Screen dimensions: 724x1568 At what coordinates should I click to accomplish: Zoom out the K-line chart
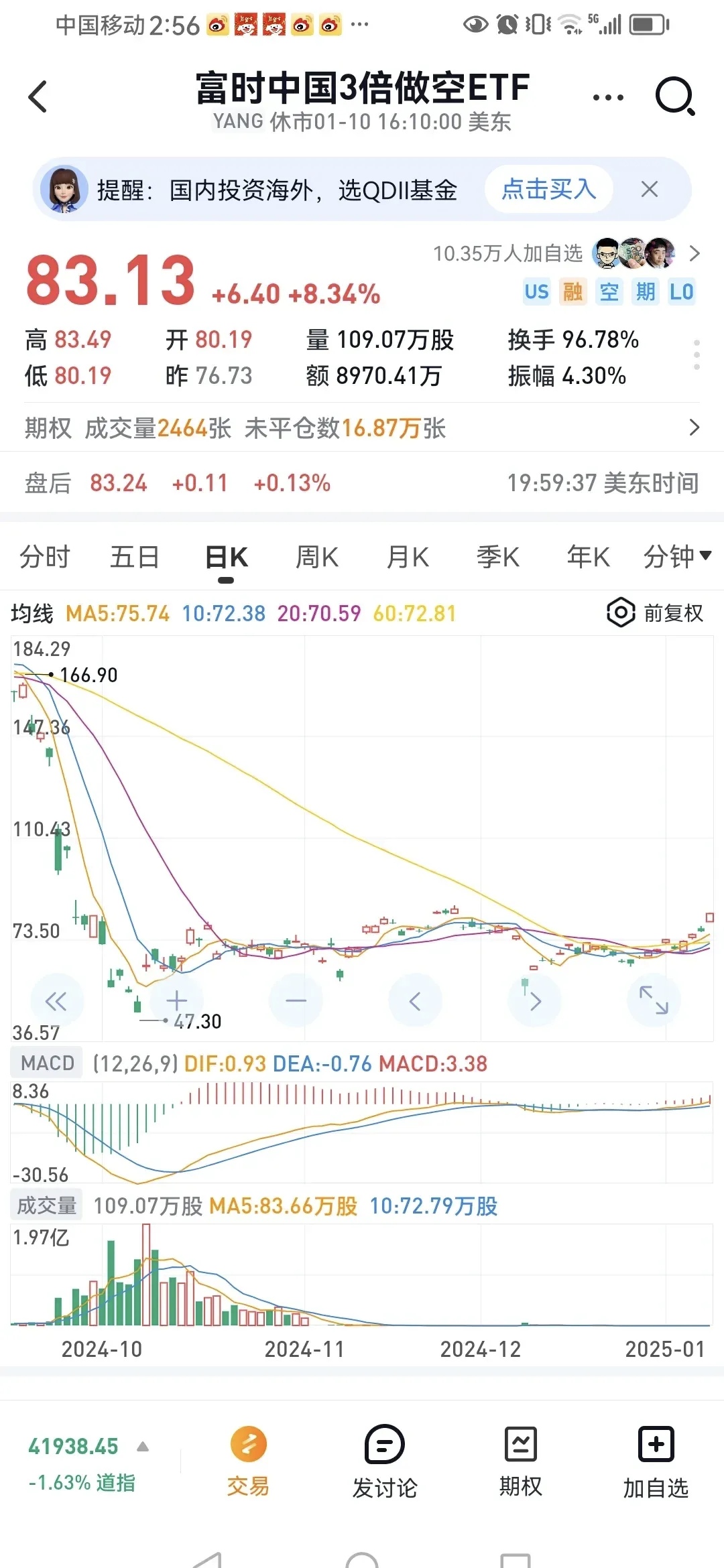click(296, 1000)
